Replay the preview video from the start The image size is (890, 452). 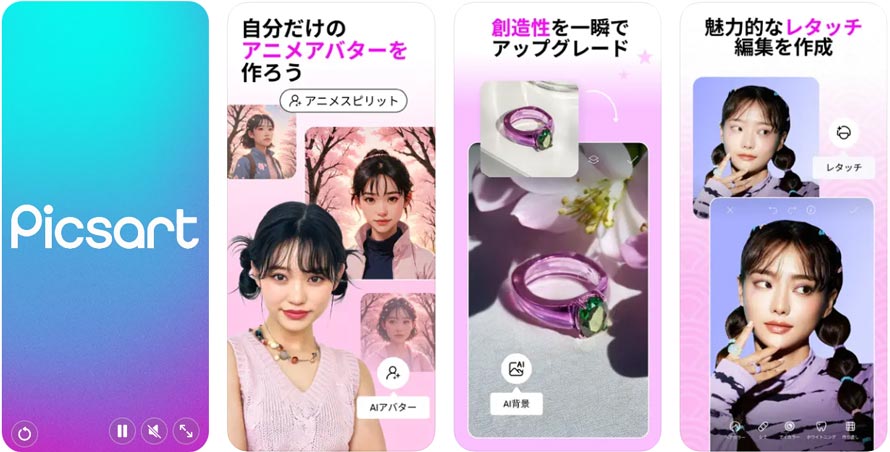[x=26, y=433]
